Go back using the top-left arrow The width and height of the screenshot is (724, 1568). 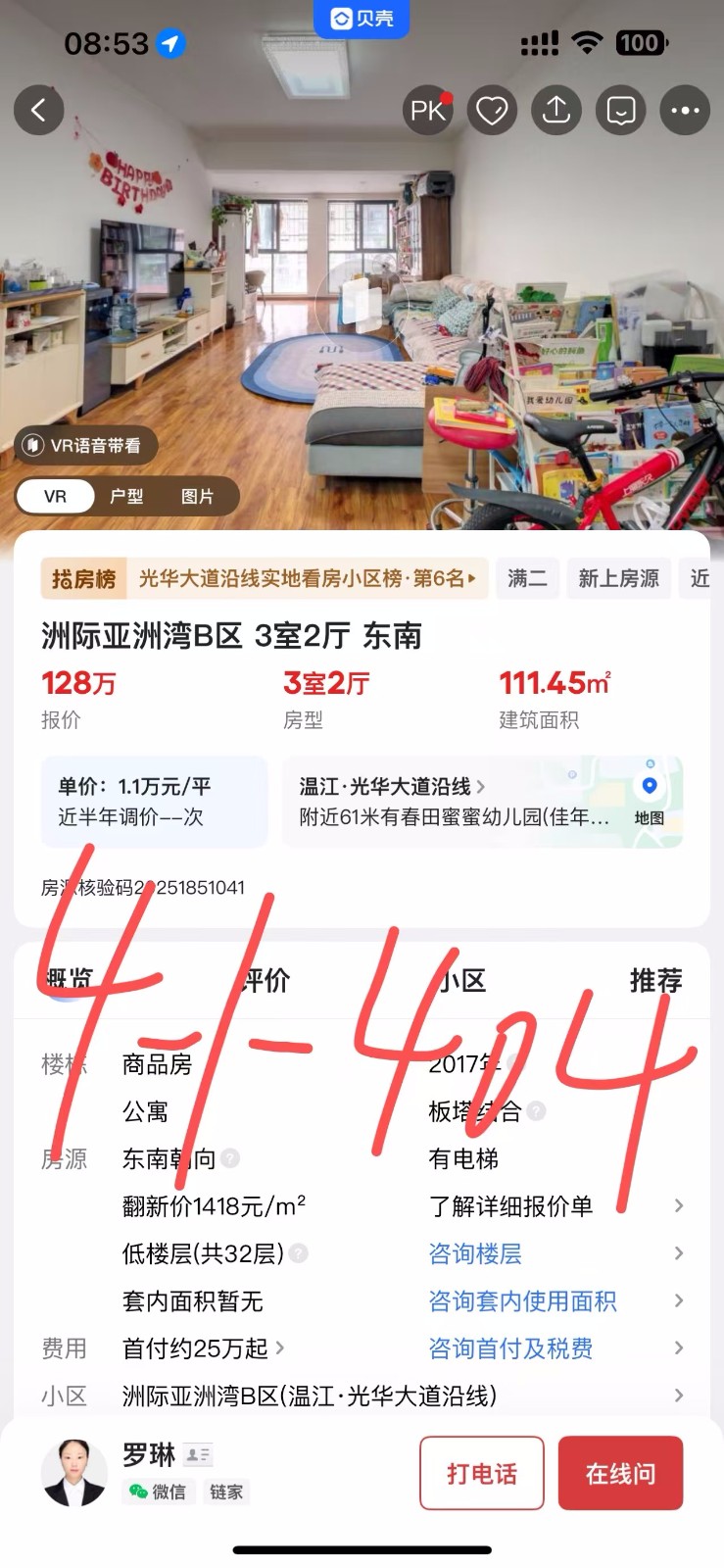tap(39, 110)
